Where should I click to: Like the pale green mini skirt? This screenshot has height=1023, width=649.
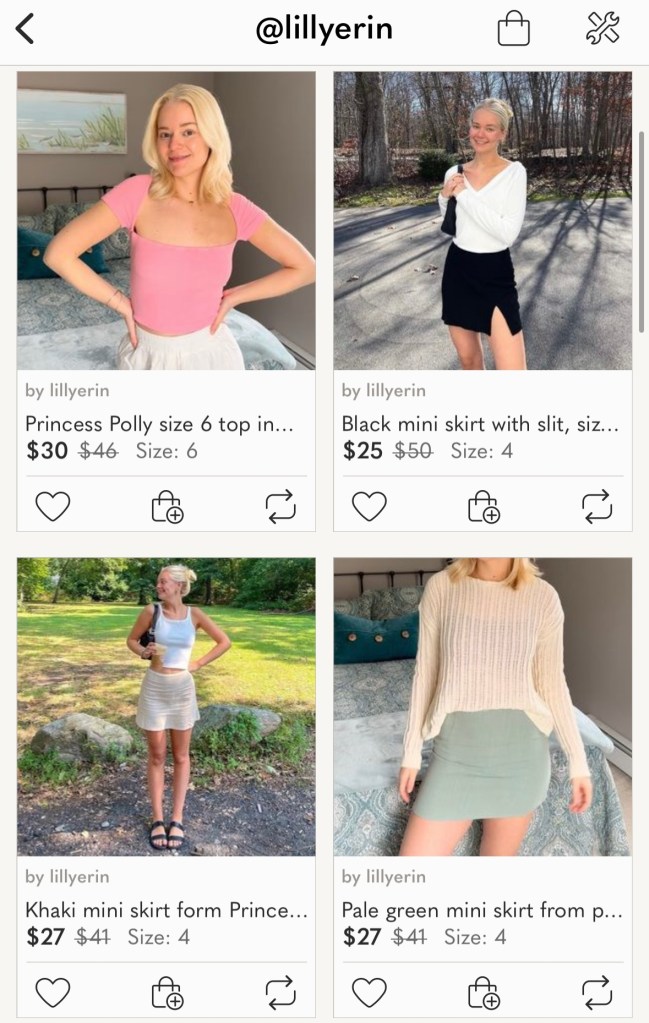369,992
